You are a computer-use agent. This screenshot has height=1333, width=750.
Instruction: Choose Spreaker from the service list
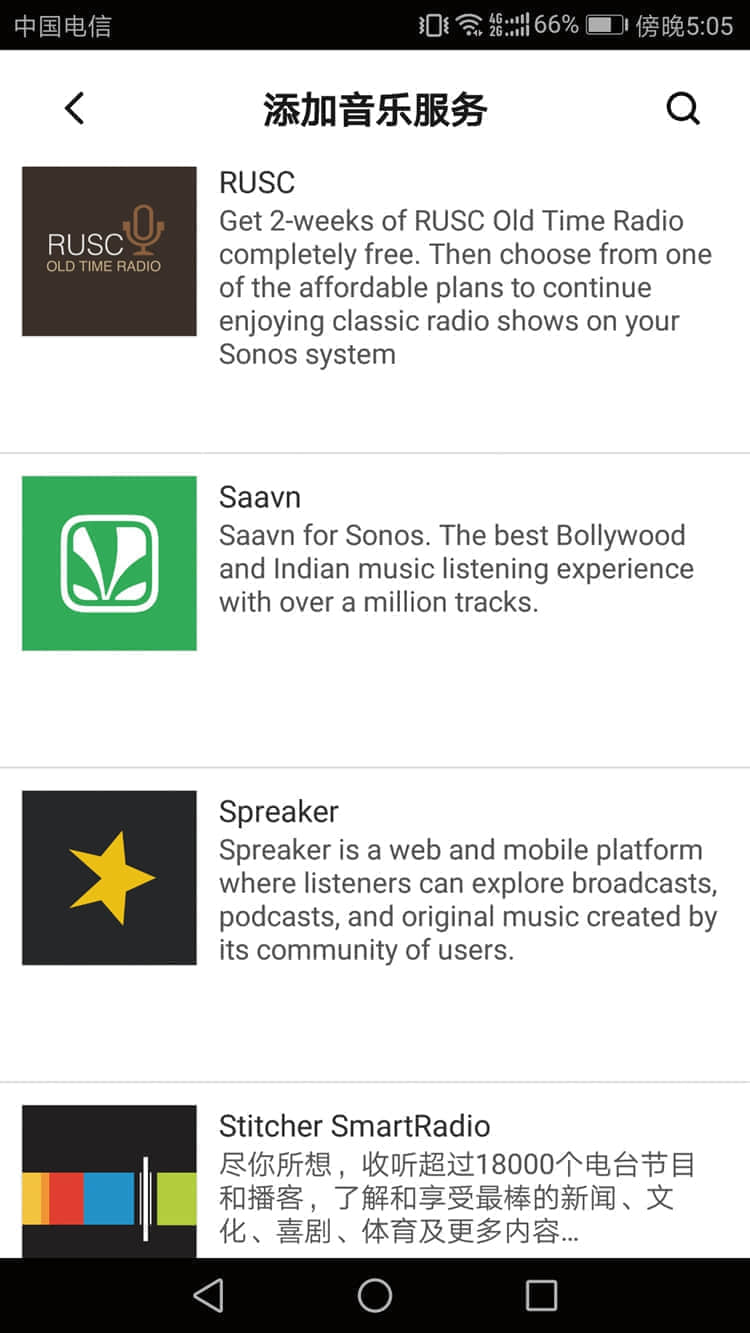pos(375,925)
